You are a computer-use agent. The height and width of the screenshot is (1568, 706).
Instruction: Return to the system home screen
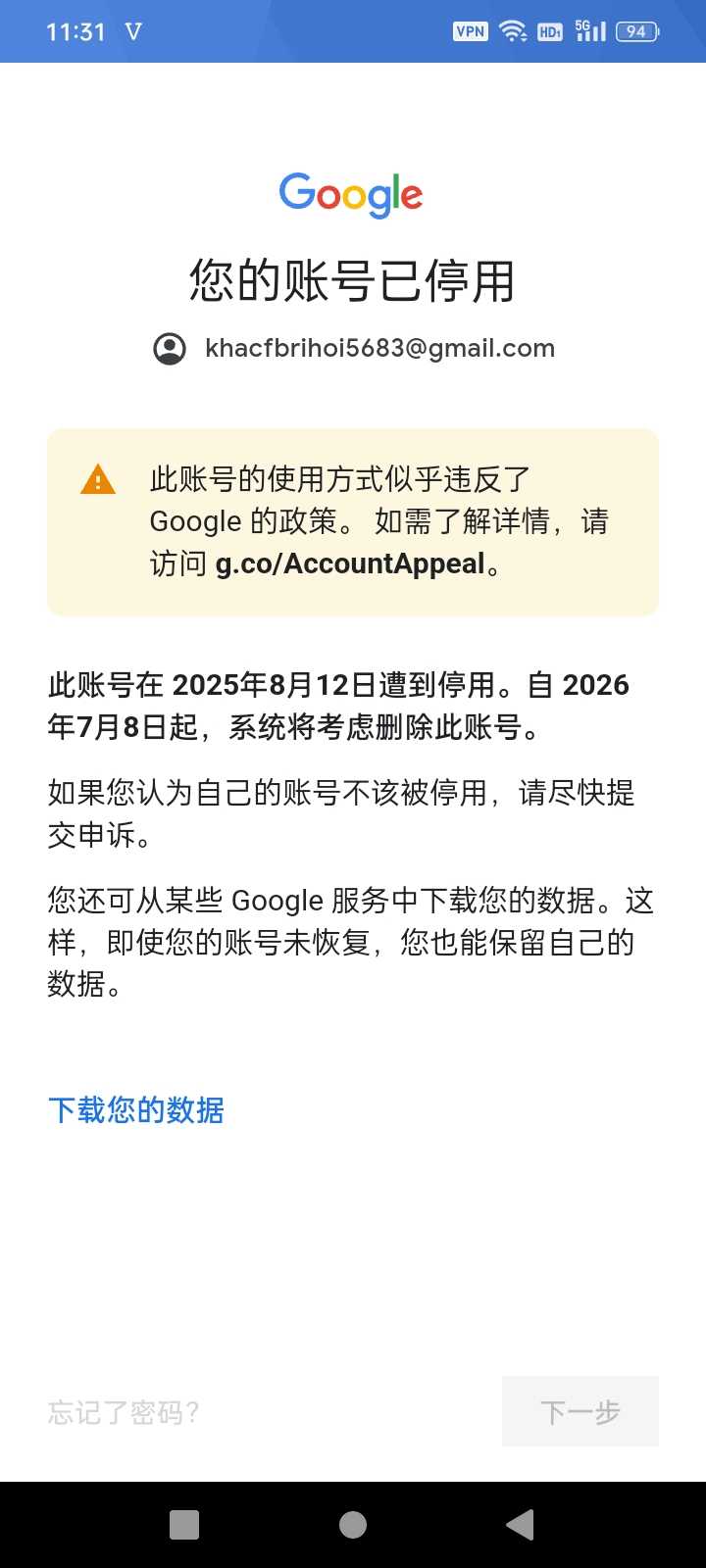353,1525
